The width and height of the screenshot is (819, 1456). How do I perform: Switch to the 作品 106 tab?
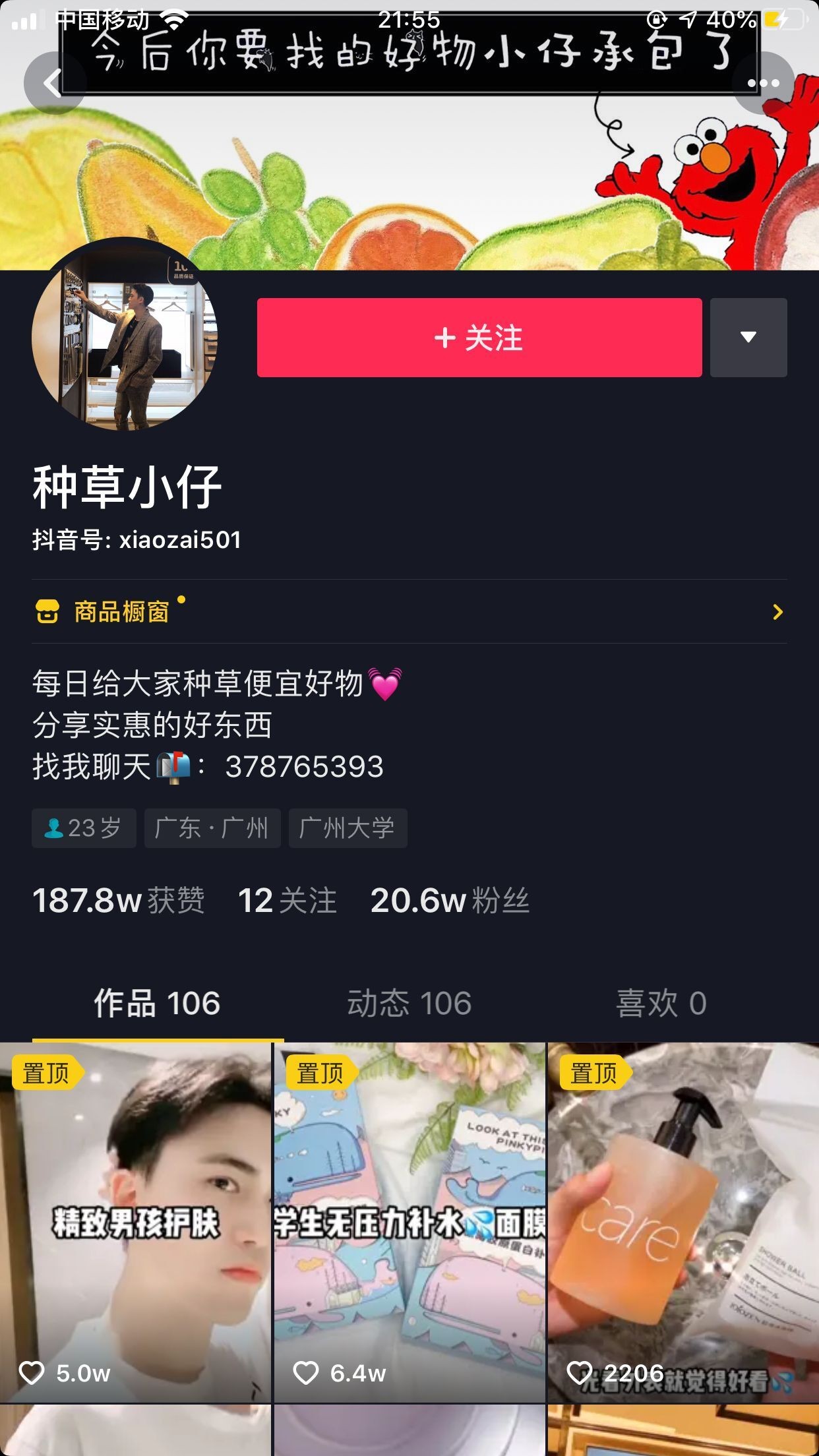tap(157, 1004)
